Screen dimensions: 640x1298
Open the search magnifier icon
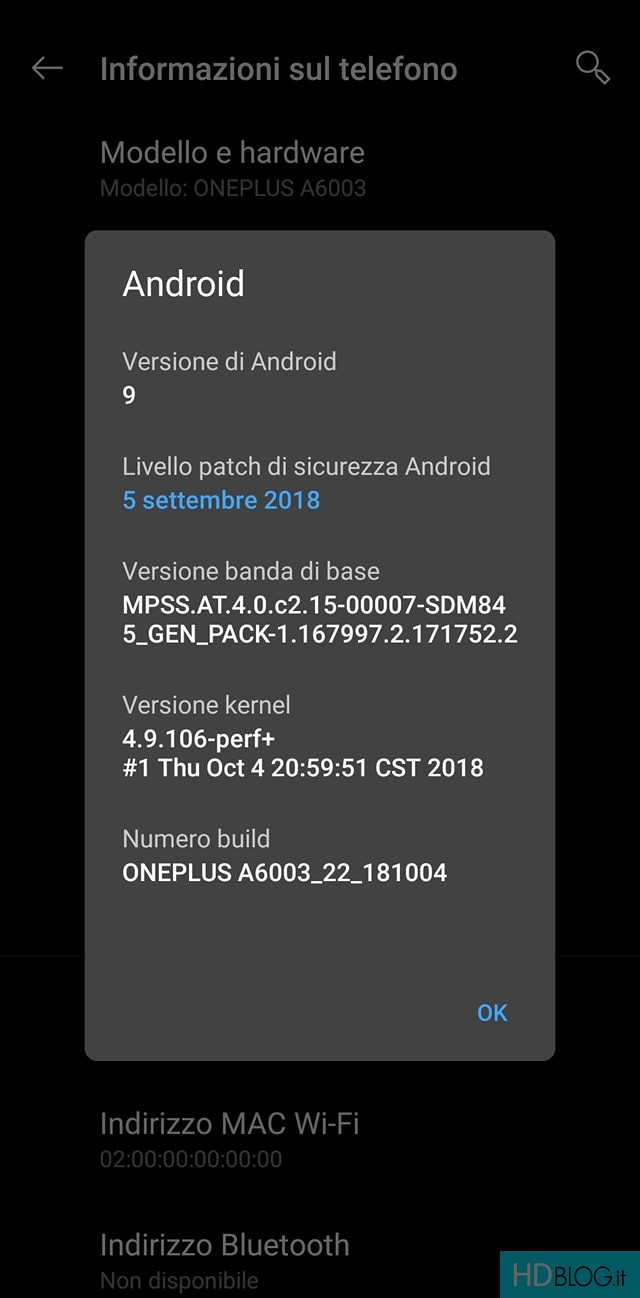(x=592, y=68)
